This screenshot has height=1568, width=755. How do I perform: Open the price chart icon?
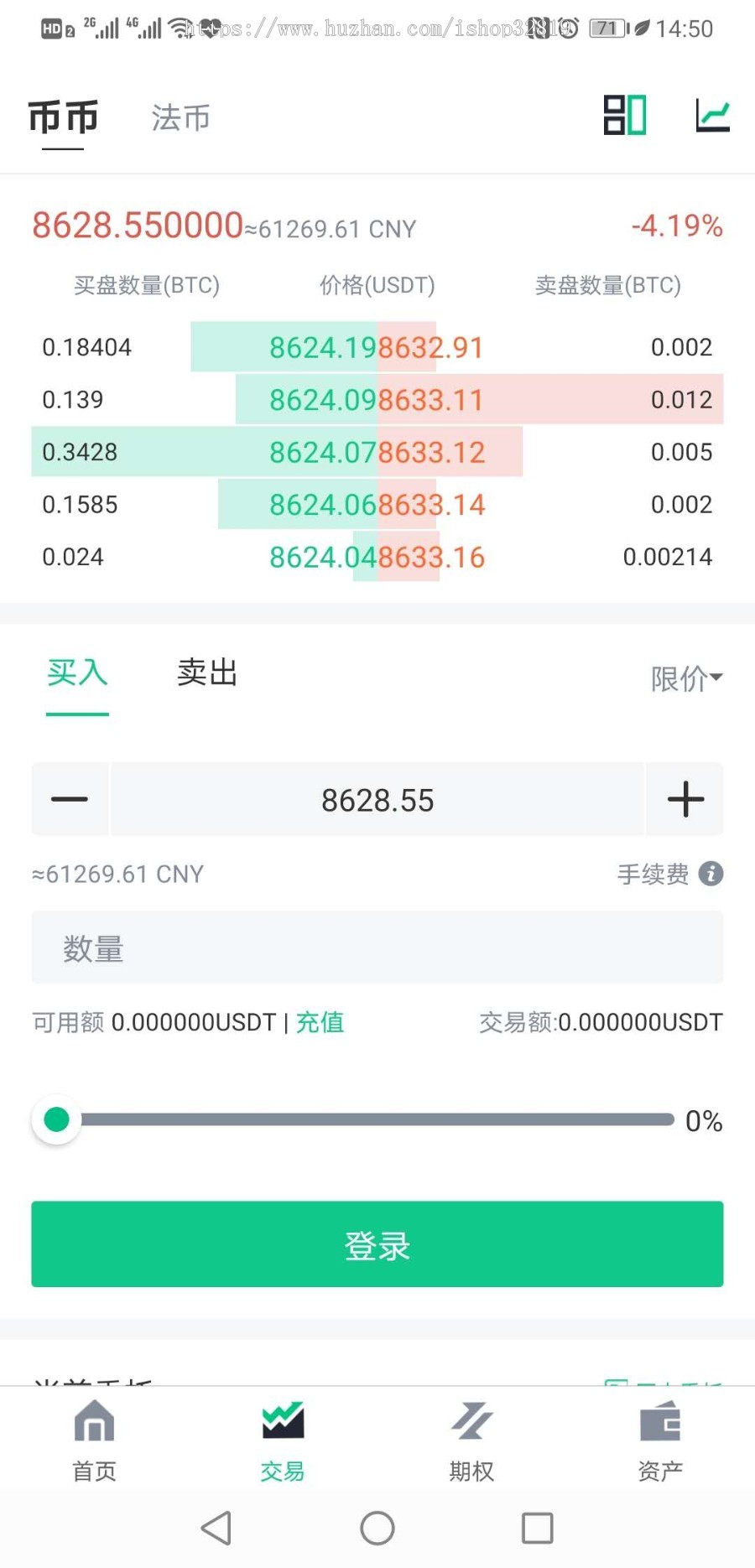[x=712, y=115]
